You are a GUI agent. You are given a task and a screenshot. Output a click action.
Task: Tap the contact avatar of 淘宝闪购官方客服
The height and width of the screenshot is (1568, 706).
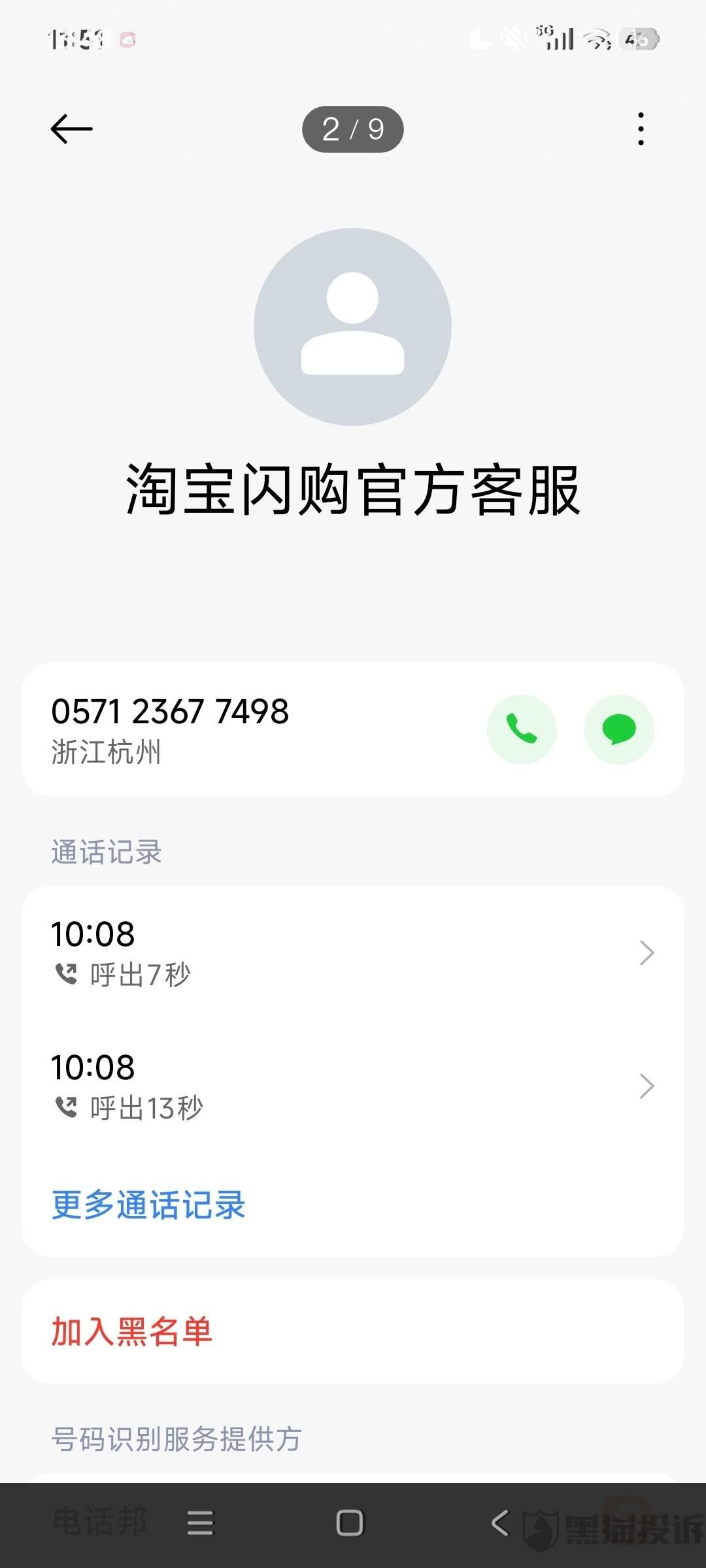(352, 327)
